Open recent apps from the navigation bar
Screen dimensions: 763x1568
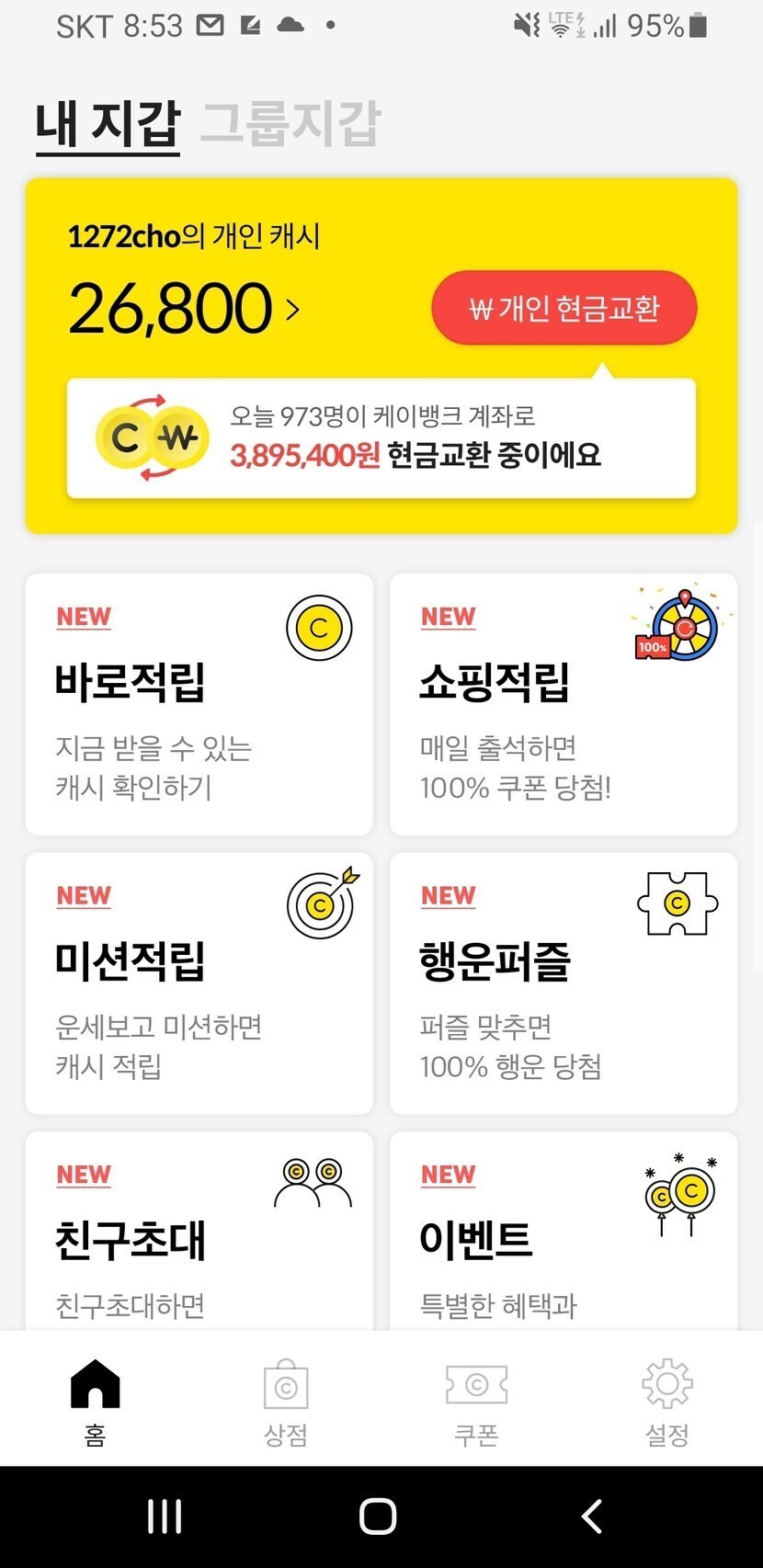[165, 1517]
